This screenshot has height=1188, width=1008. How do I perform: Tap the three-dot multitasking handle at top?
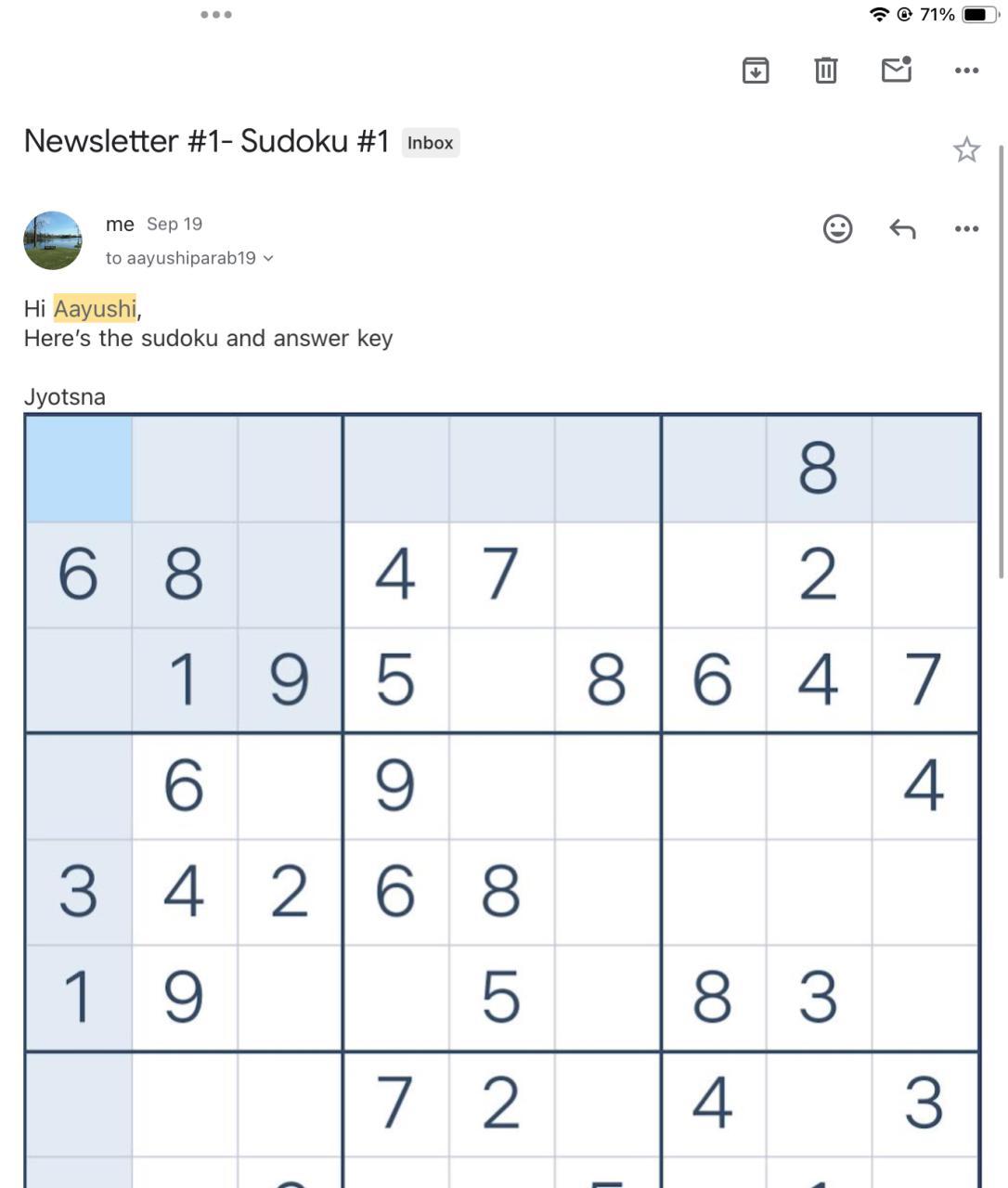(216, 15)
